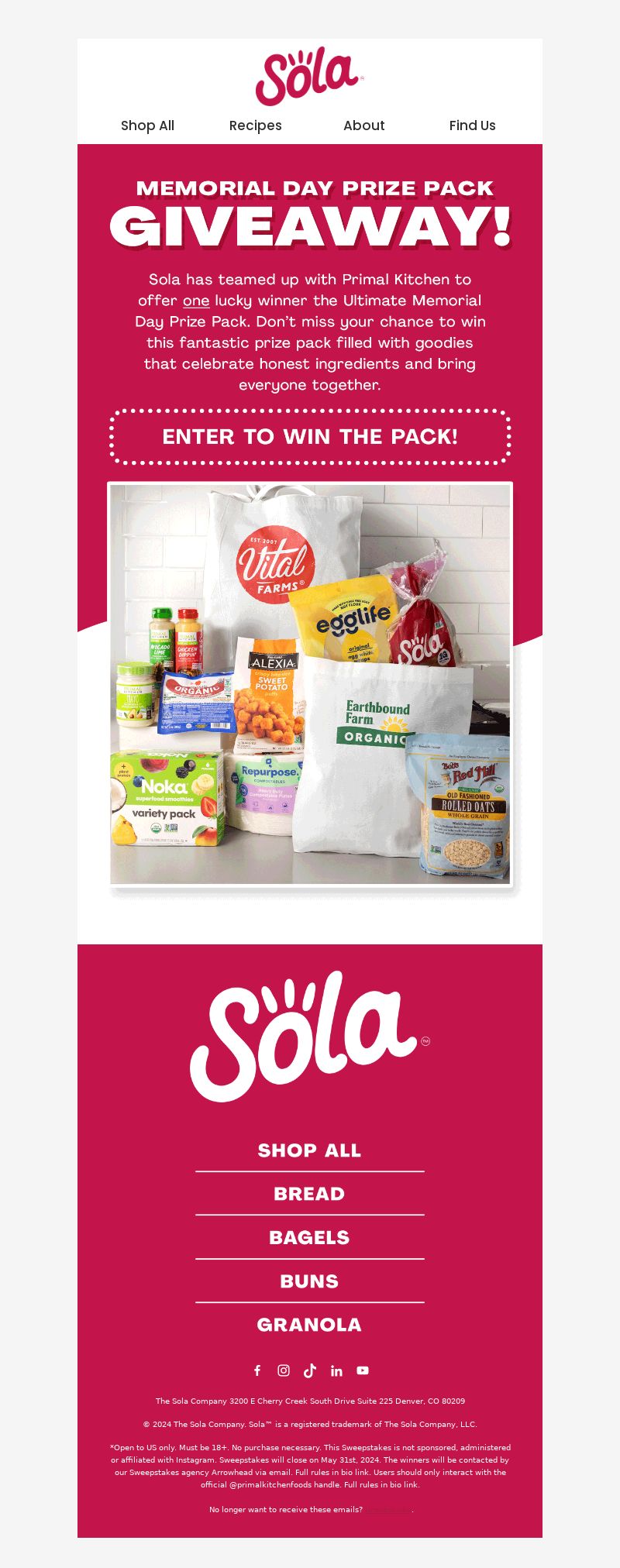This screenshot has width=620, height=1568.
Task: Open Sola's Instagram profile
Action: click(x=284, y=1370)
